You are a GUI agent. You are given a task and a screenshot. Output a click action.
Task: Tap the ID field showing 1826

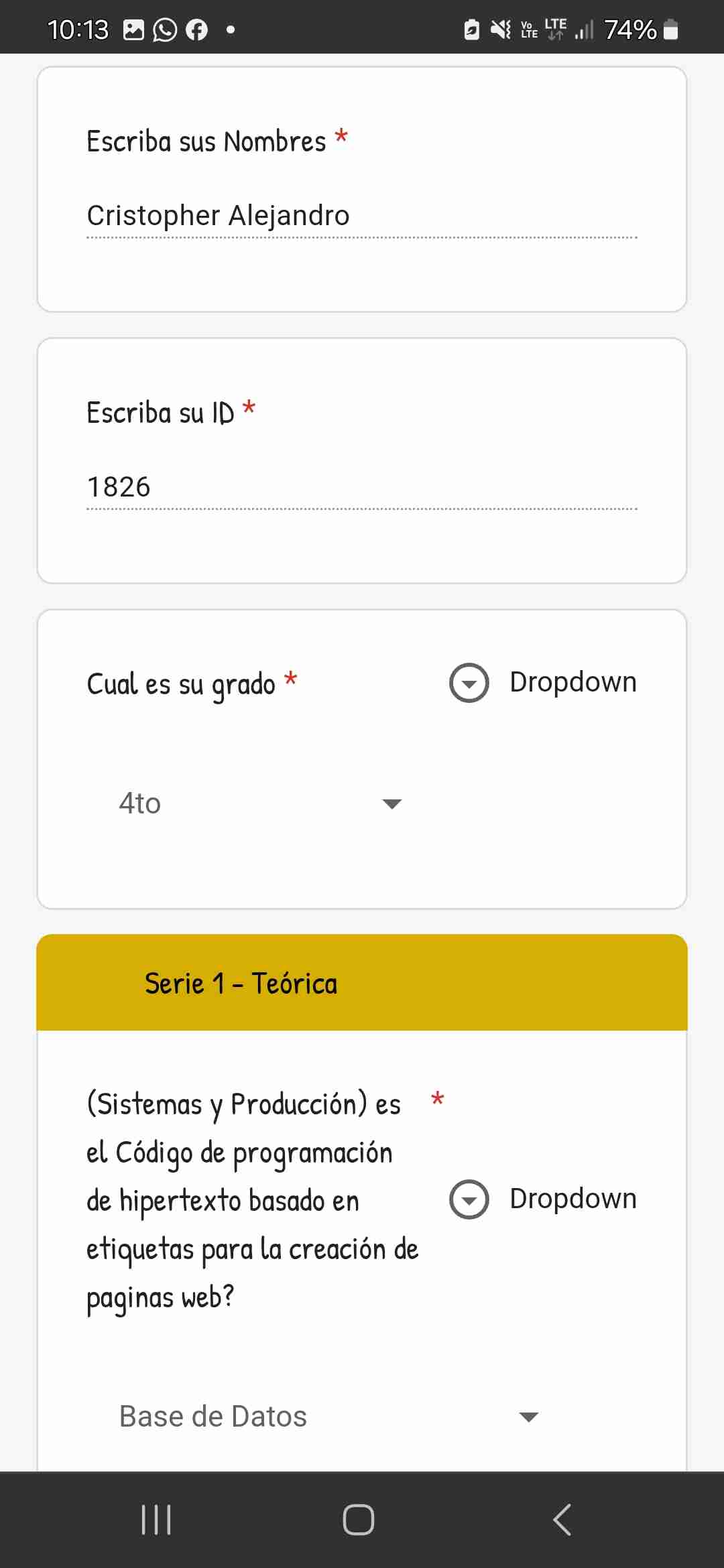(x=361, y=487)
